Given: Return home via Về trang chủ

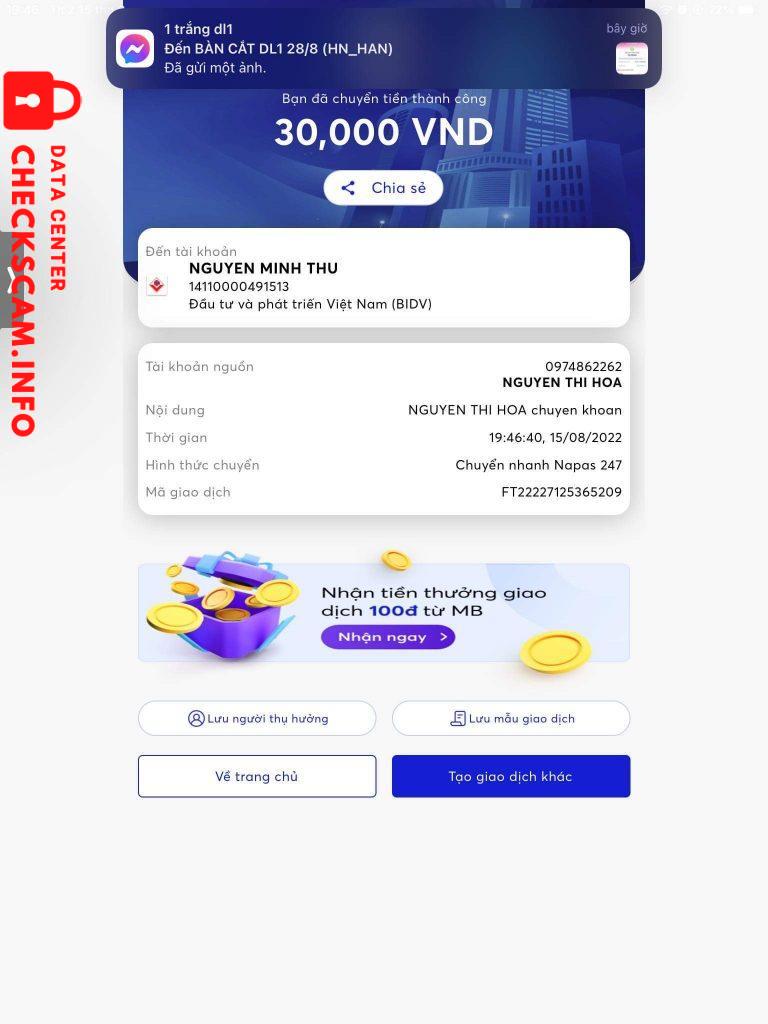Looking at the screenshot, I should click(256, 776).
